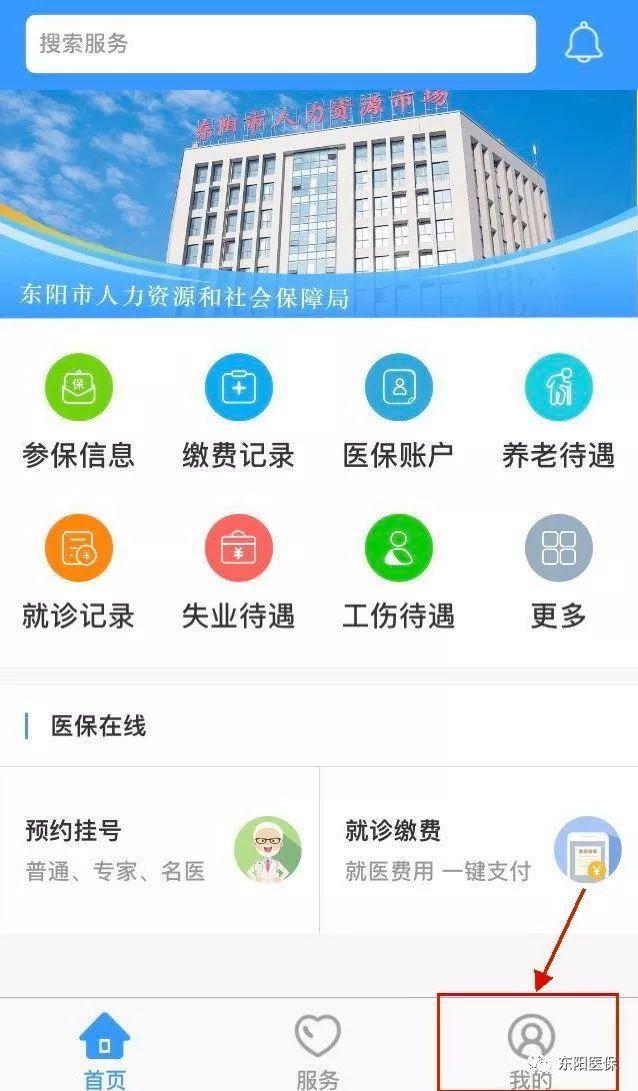Open 医保账户
638x1091 pixels.
(x=398, y=412)
